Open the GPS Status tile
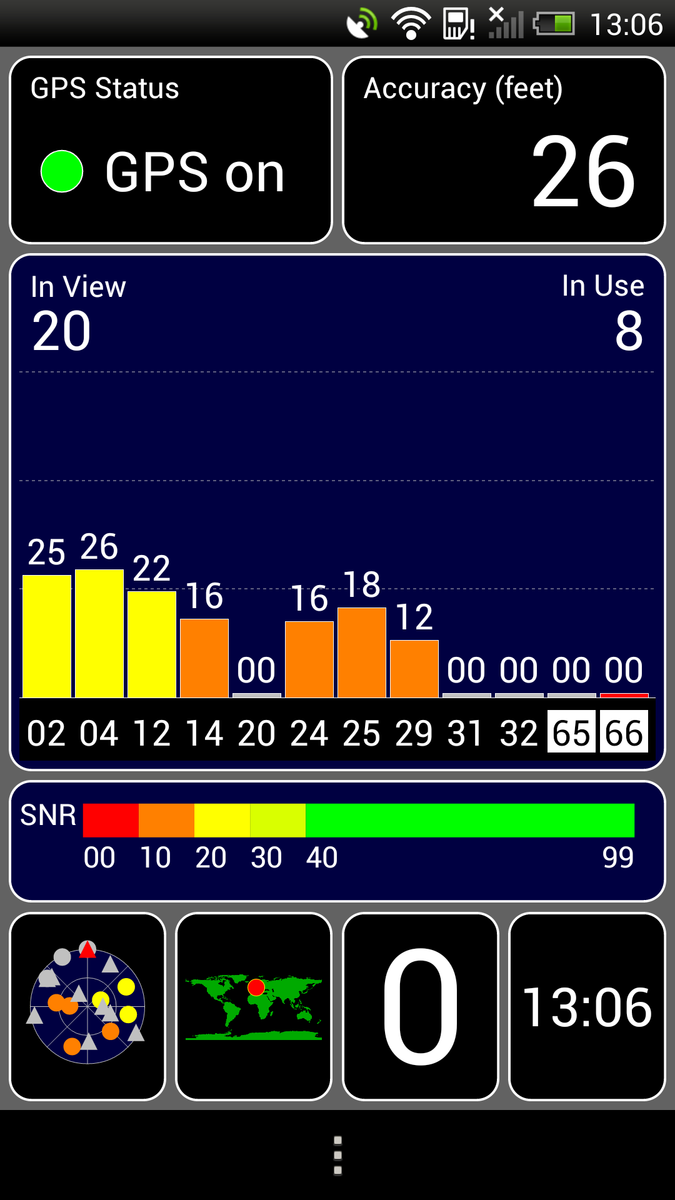 (x=171, y=150)
